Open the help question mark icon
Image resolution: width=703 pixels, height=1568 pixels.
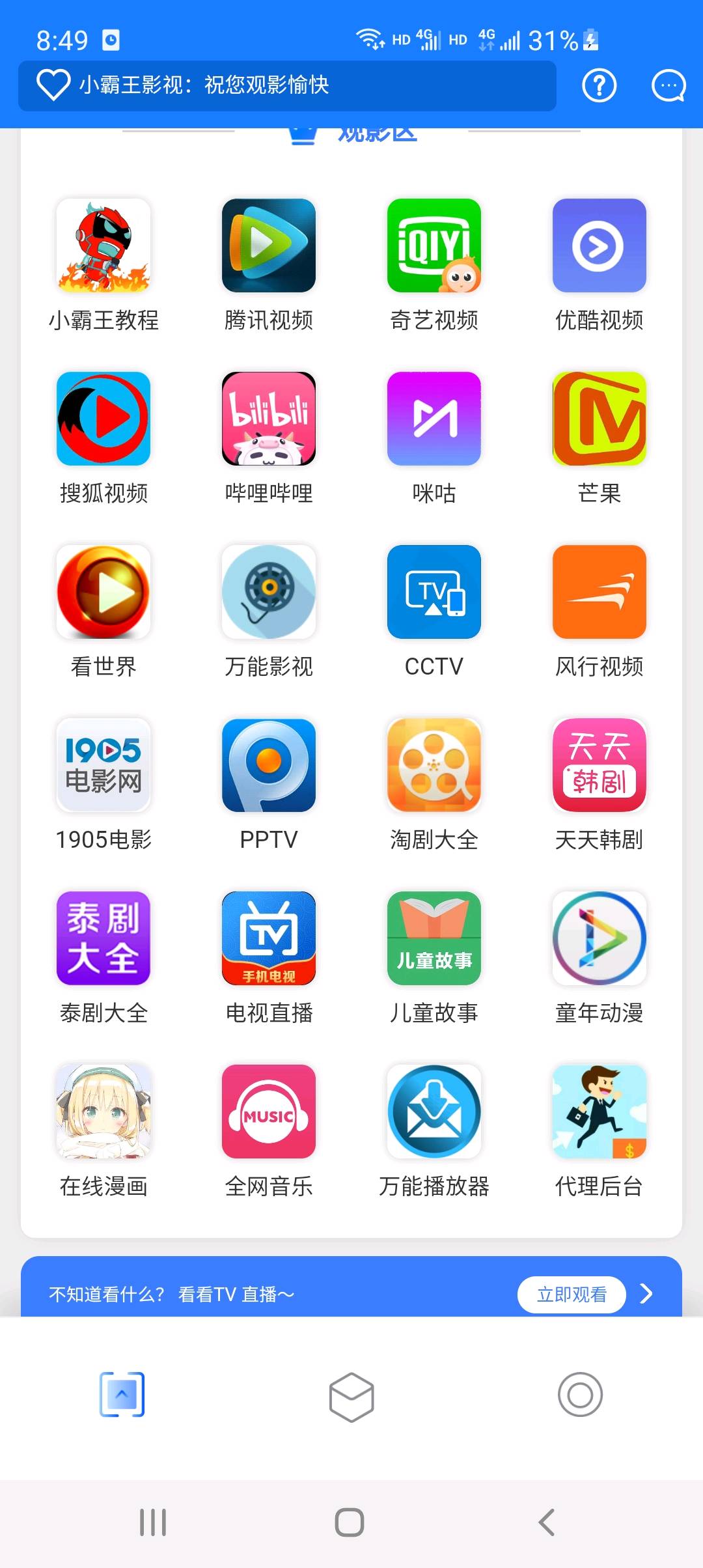pyautogui.click(x=599, y=85)
